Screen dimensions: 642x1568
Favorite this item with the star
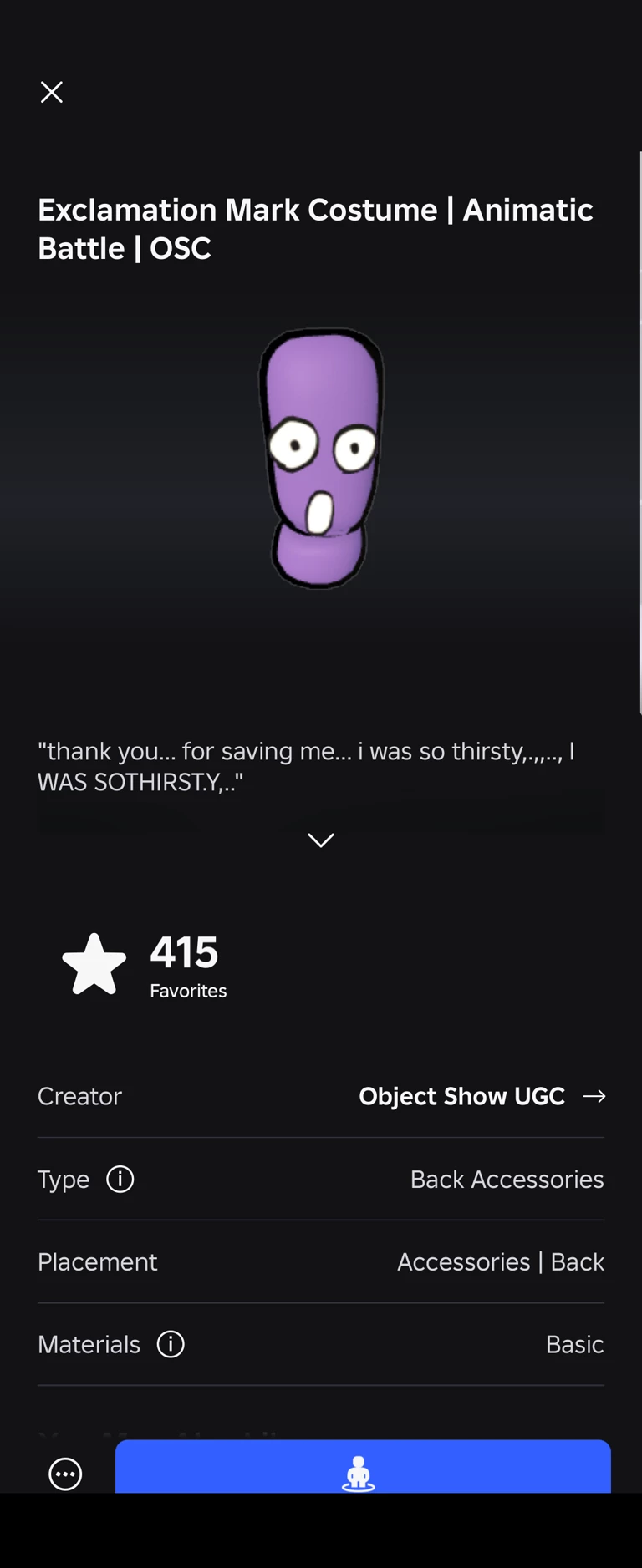coord(94,964)
